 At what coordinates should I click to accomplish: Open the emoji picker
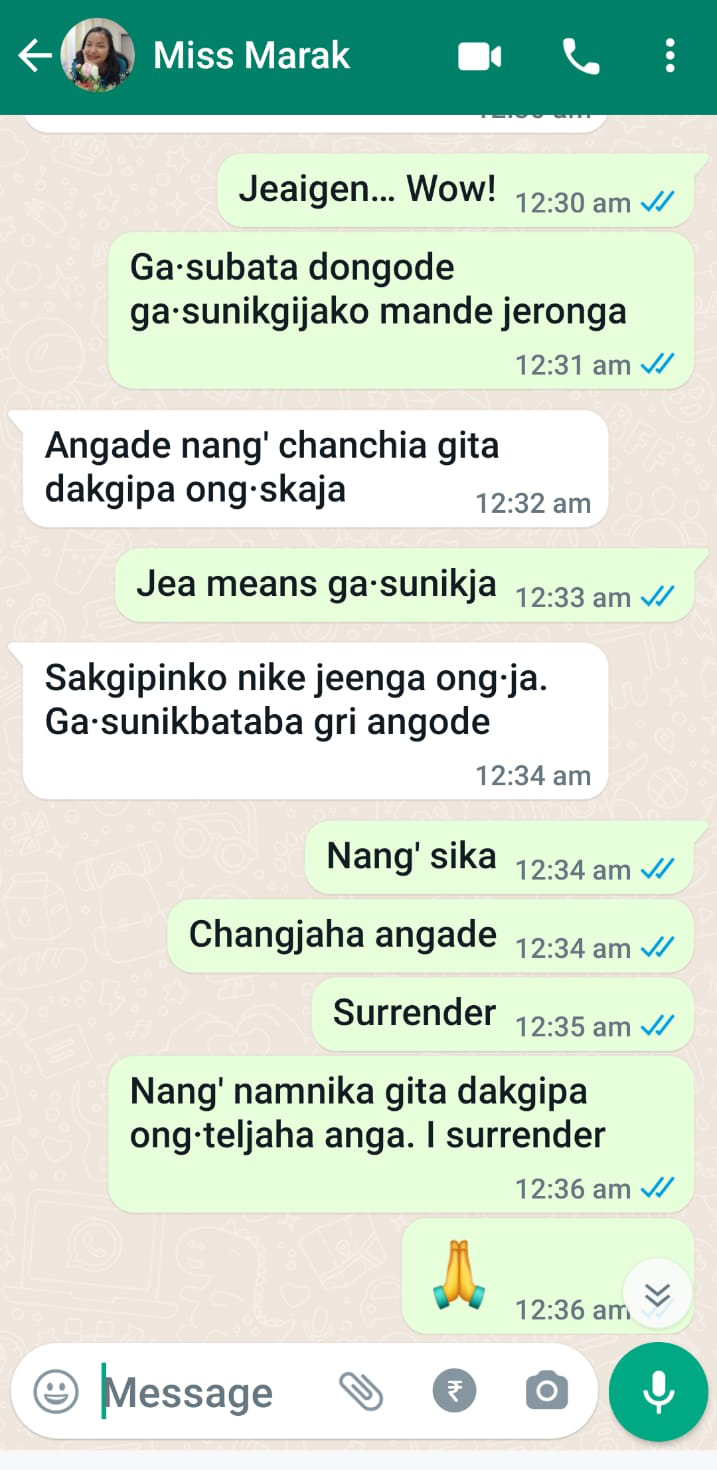tap(56, 1391)
